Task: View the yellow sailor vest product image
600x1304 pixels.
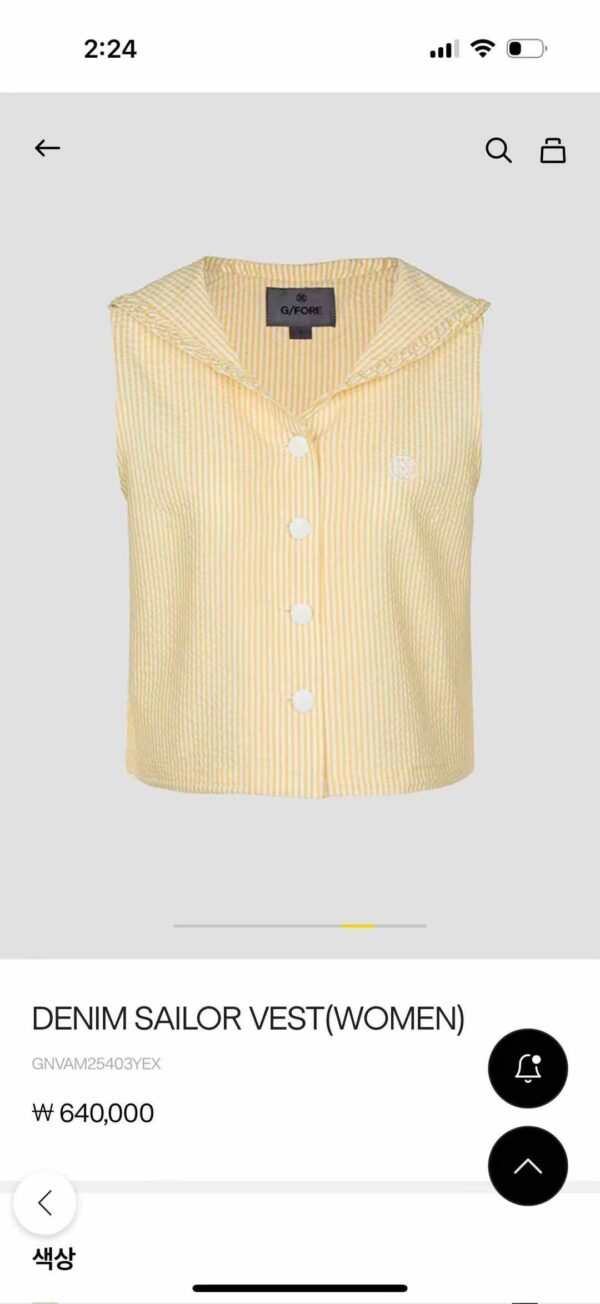Action: 299,525
